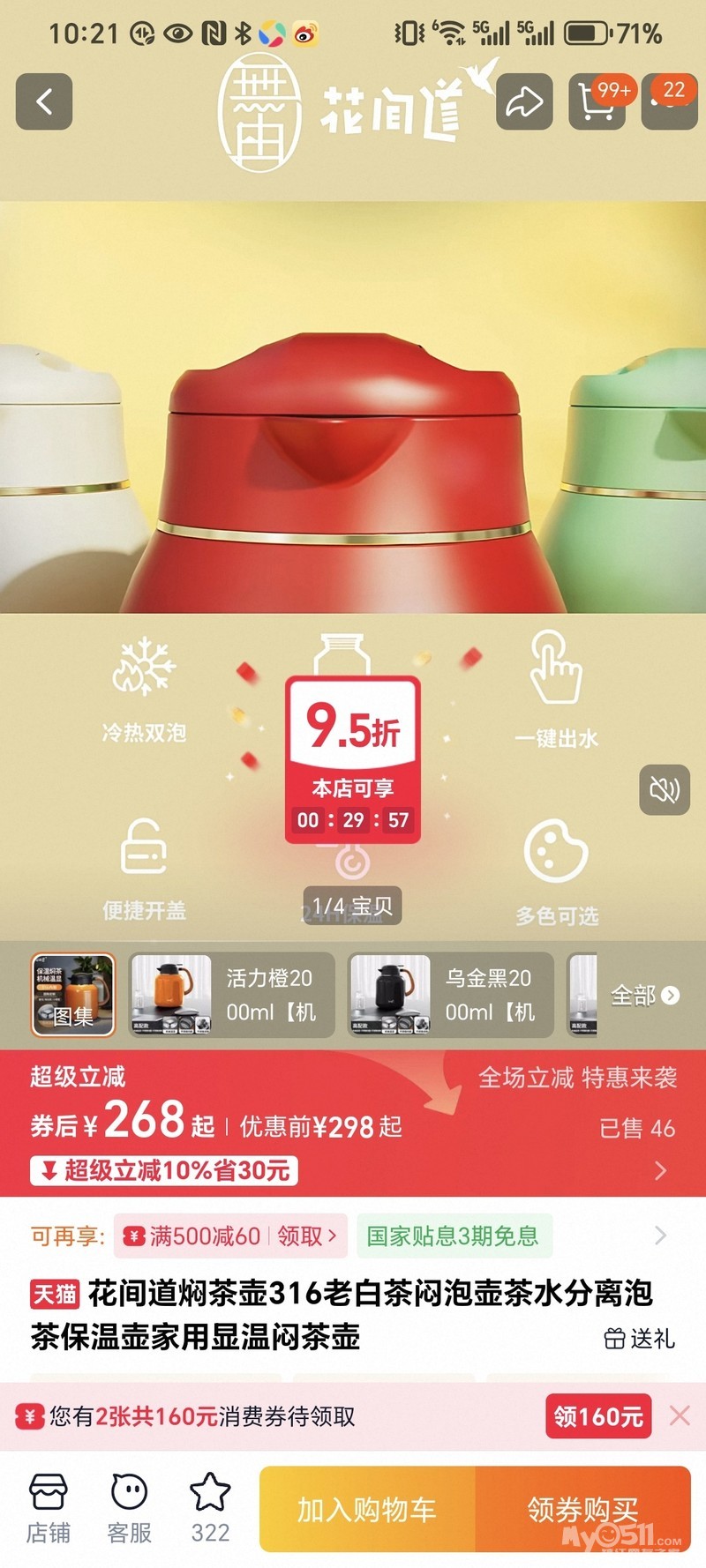Dismiss the 160元 coupon banner
Viewport: 706px width, 1568px height.
(x=680, y=1415)
